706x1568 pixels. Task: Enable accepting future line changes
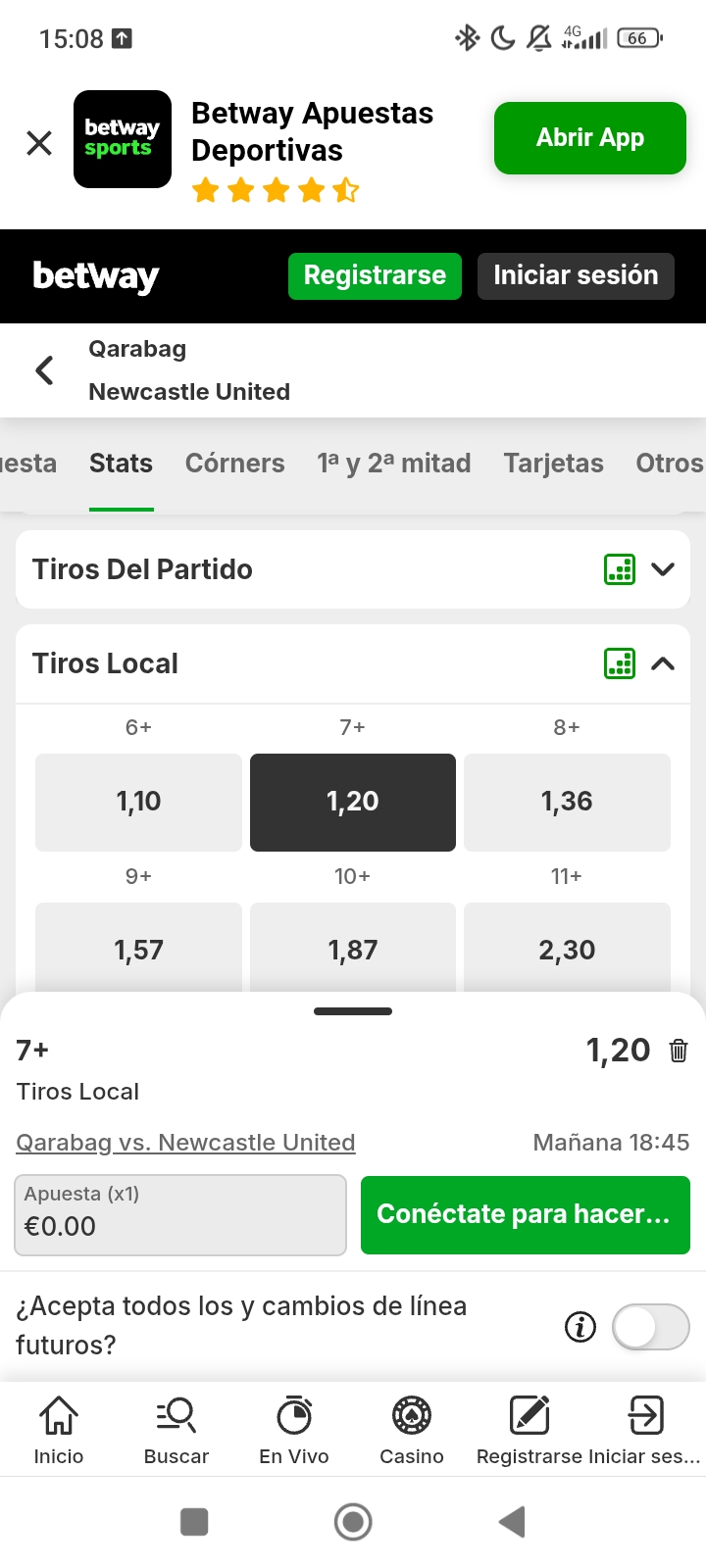click(650, 1327)
